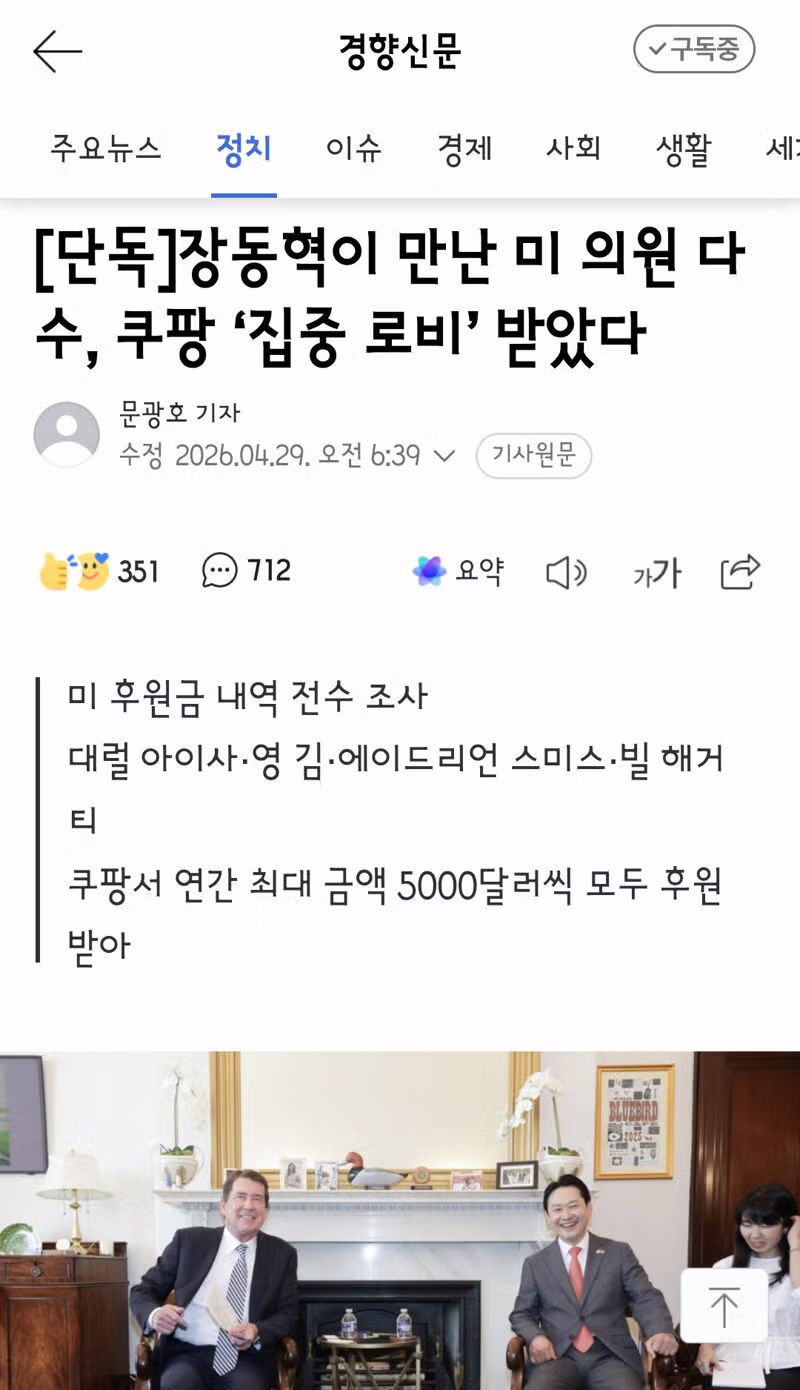
Task: Go to the 생활 tab
Action: [683, 148]
